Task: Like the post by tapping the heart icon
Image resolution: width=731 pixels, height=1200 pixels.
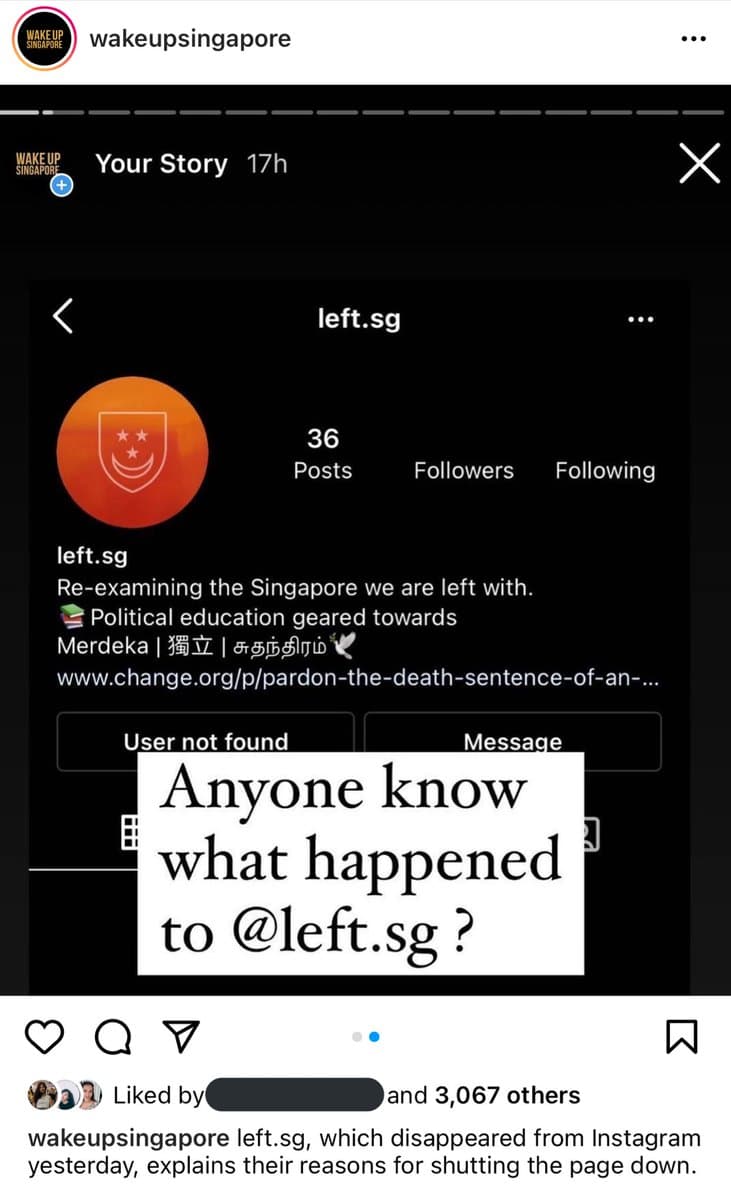Action: [44, 1037]
